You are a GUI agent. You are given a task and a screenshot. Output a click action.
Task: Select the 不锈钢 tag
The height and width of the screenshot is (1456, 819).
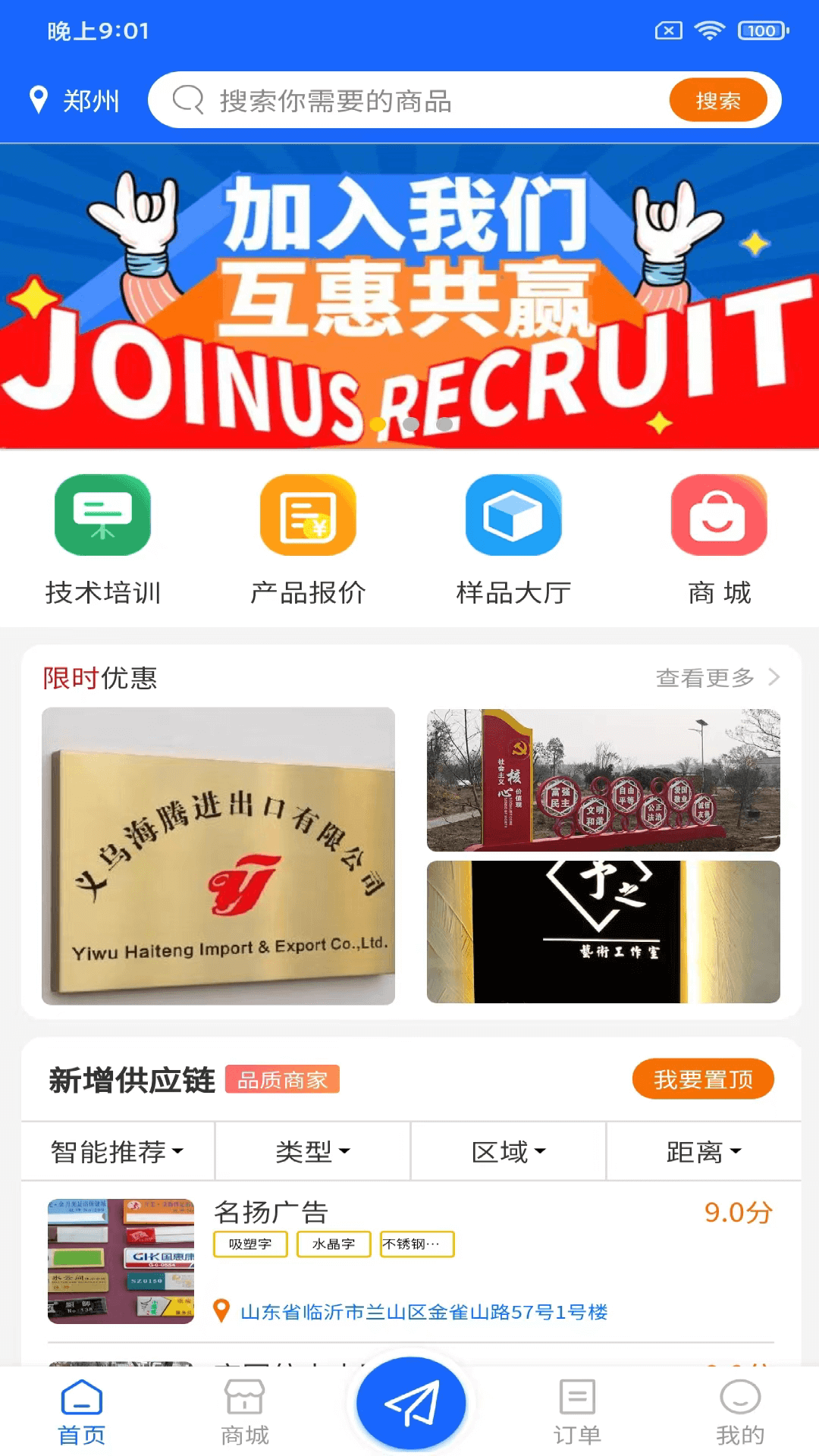click(x=416, y=1244)
